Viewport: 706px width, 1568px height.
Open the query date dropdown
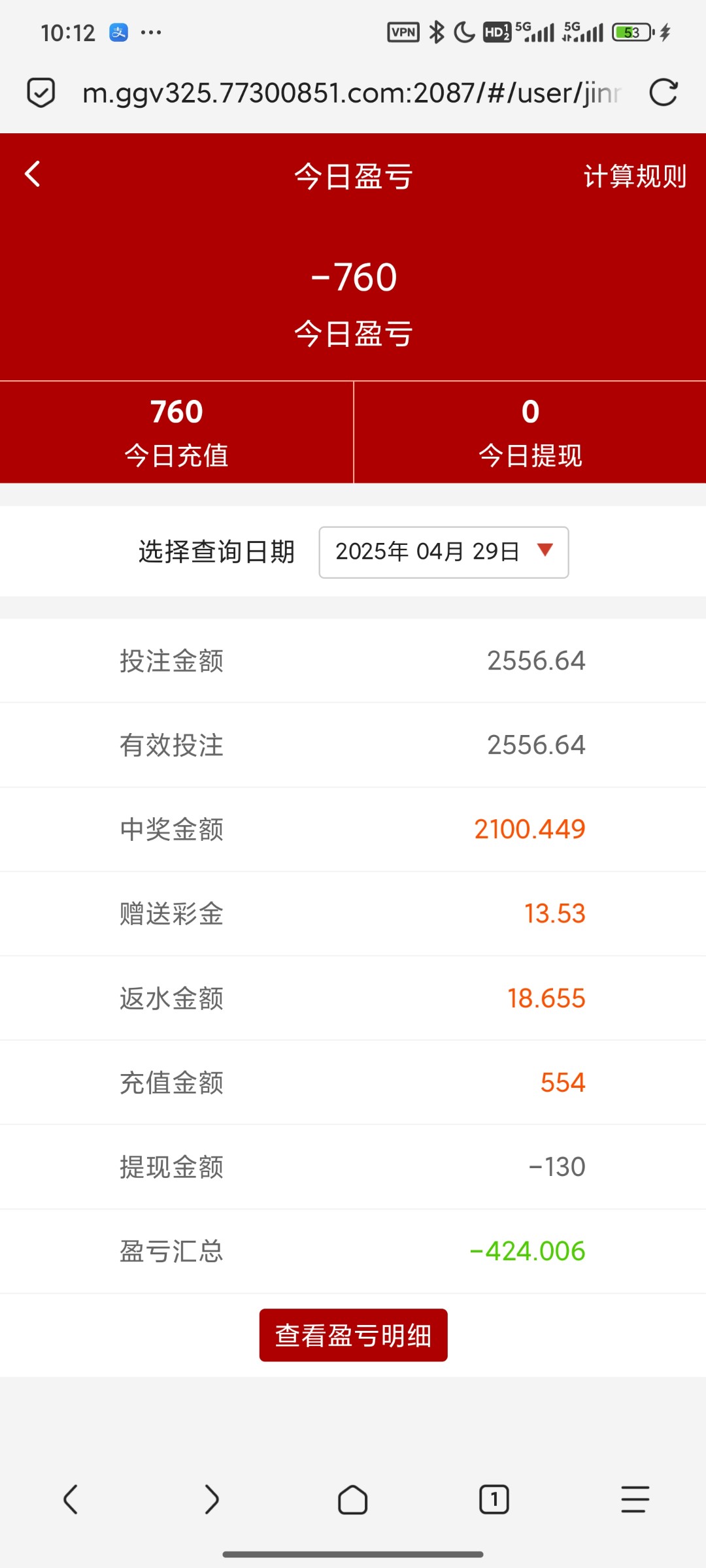click(x=444, y=552)
